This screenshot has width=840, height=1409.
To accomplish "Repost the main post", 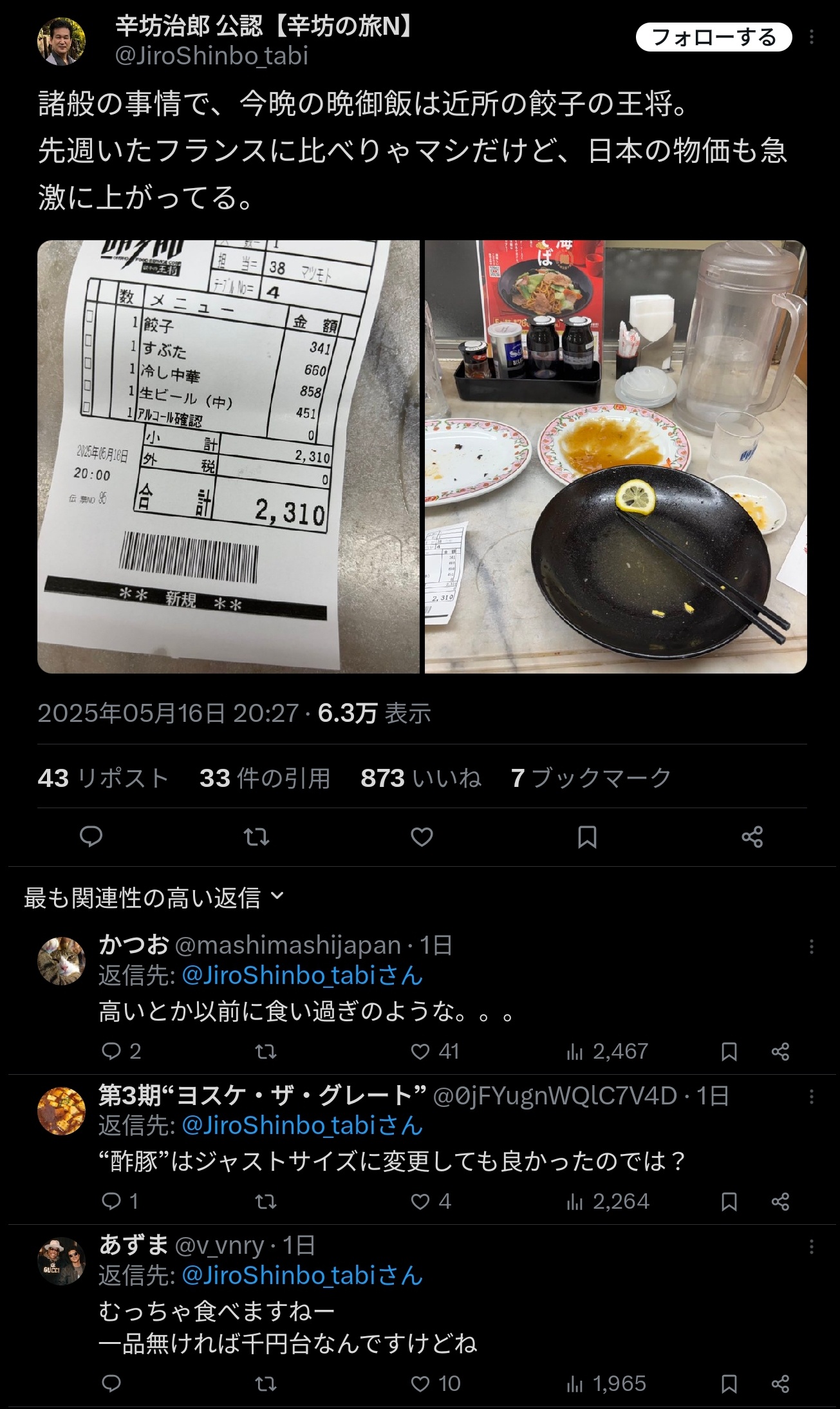I will coord(256,837).
